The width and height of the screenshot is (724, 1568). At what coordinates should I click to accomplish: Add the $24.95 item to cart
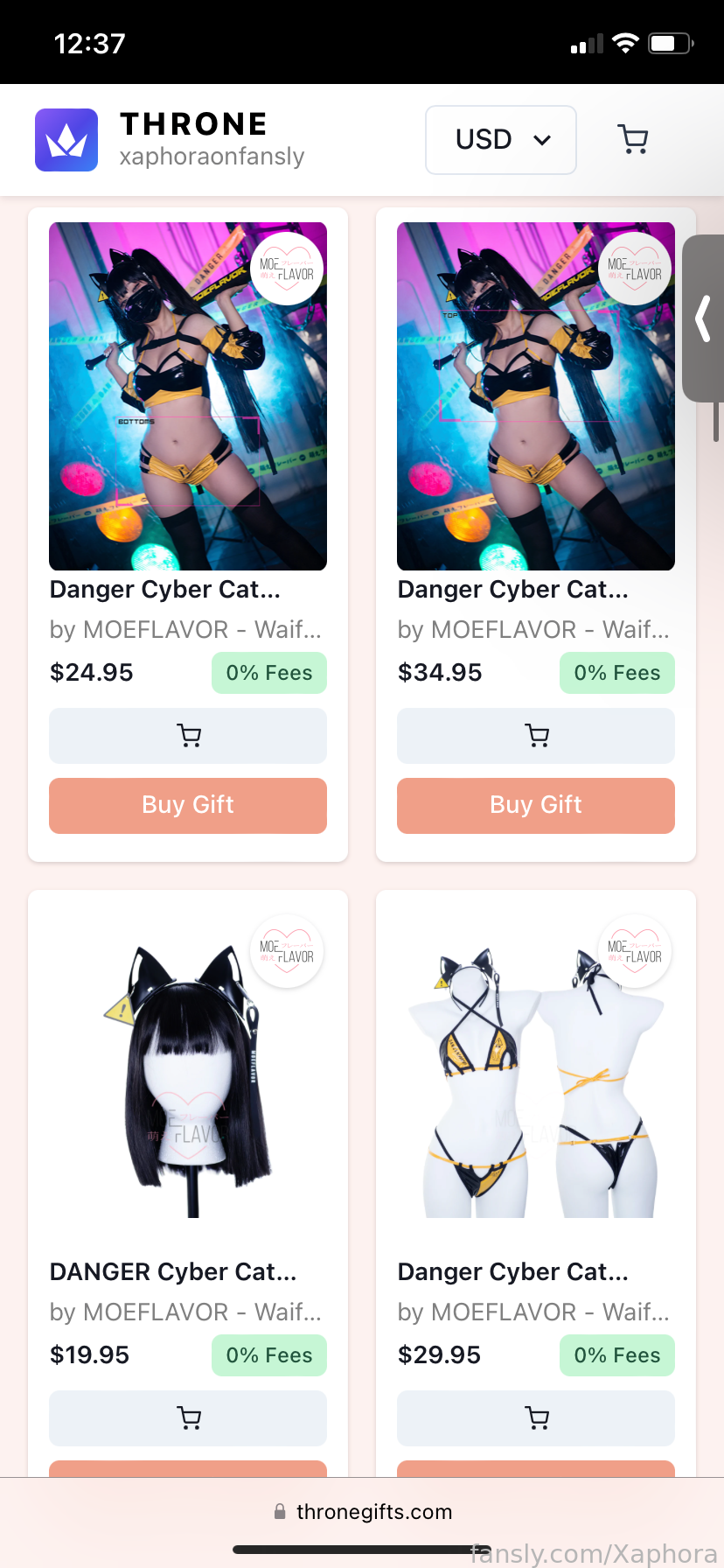coord(188,736)
